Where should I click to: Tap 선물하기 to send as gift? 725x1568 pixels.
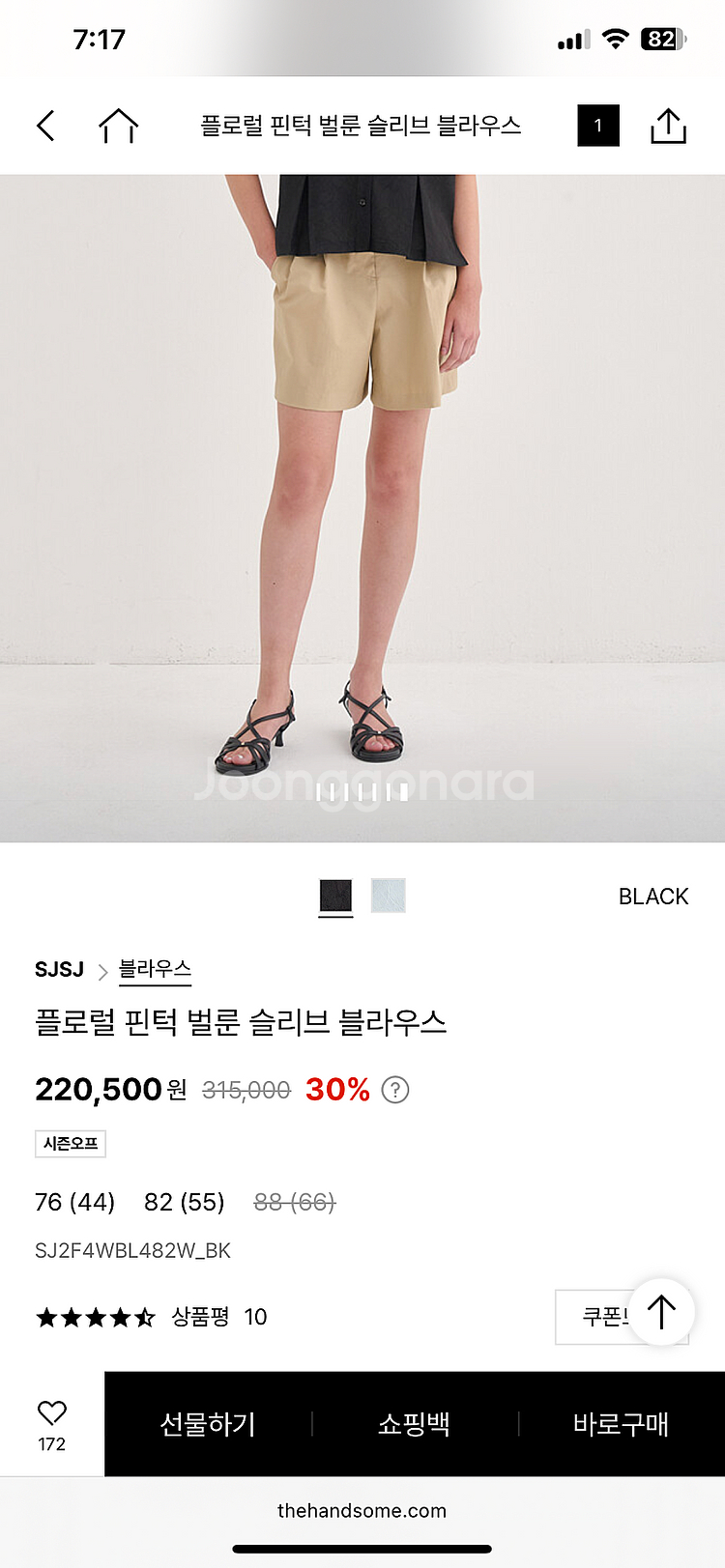pos(208,1424)
